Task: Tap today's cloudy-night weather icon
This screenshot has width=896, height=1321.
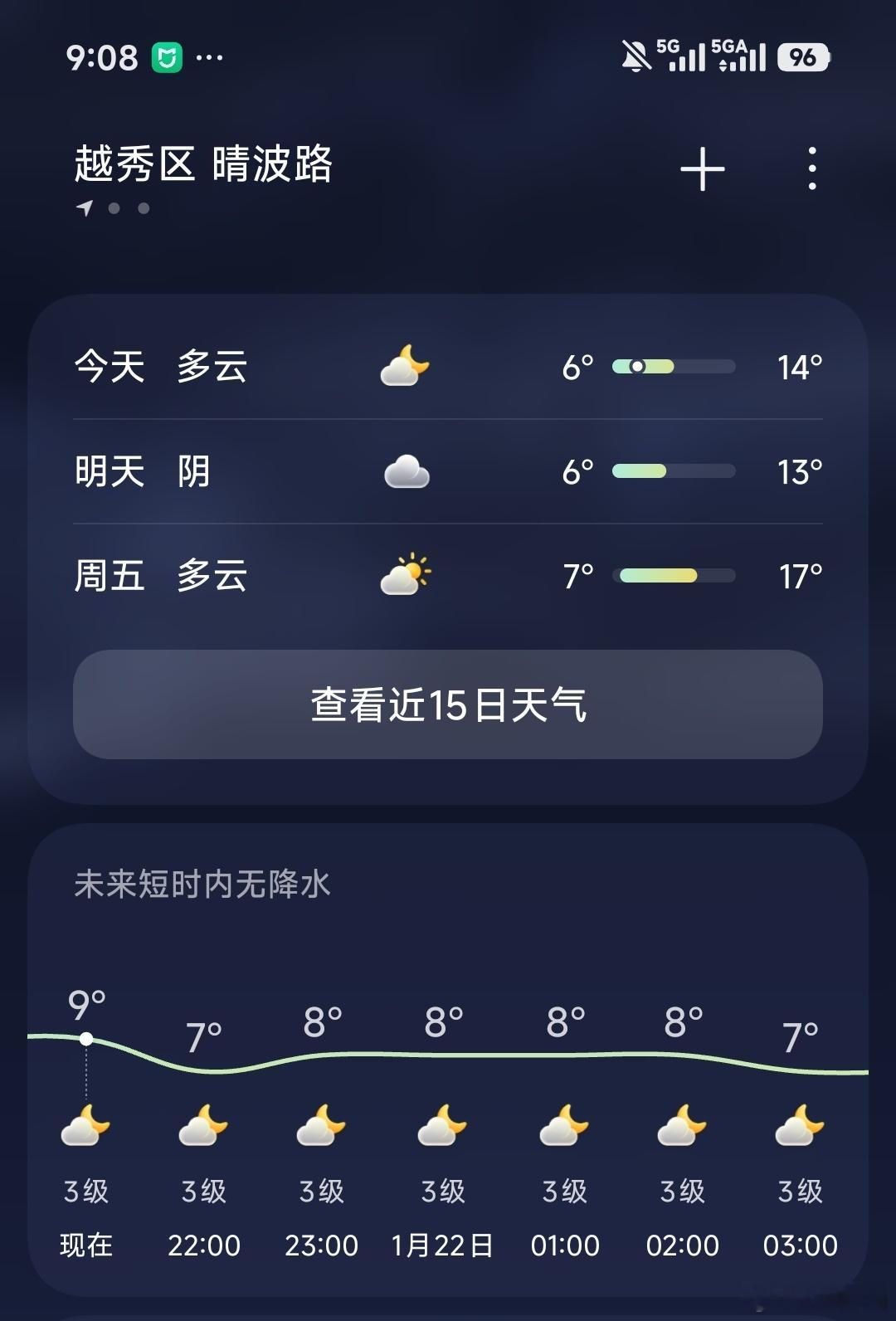Action: [x=404, y=366]
